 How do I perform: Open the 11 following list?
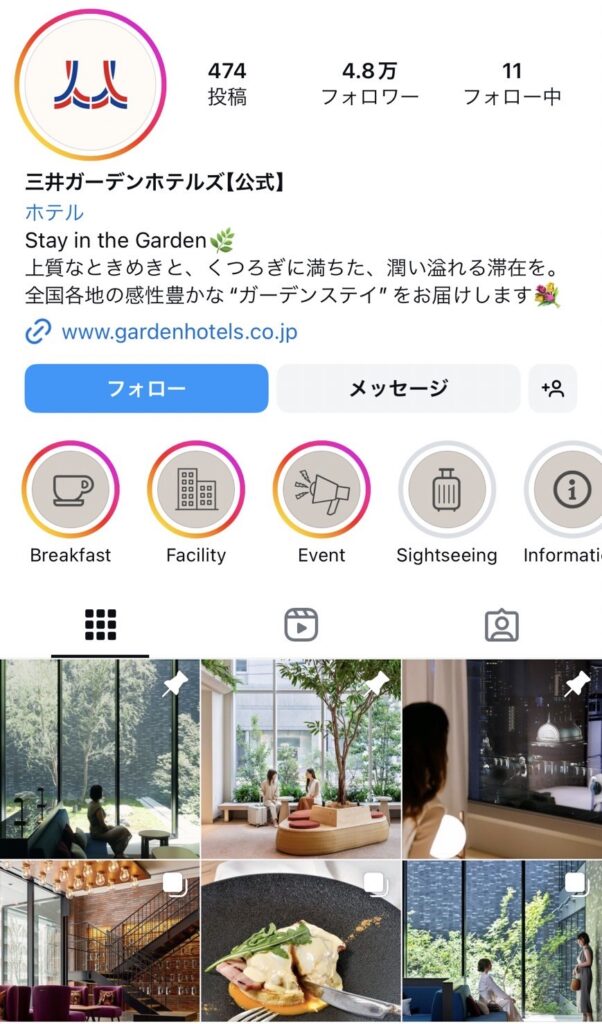click(x=512, y=84)
